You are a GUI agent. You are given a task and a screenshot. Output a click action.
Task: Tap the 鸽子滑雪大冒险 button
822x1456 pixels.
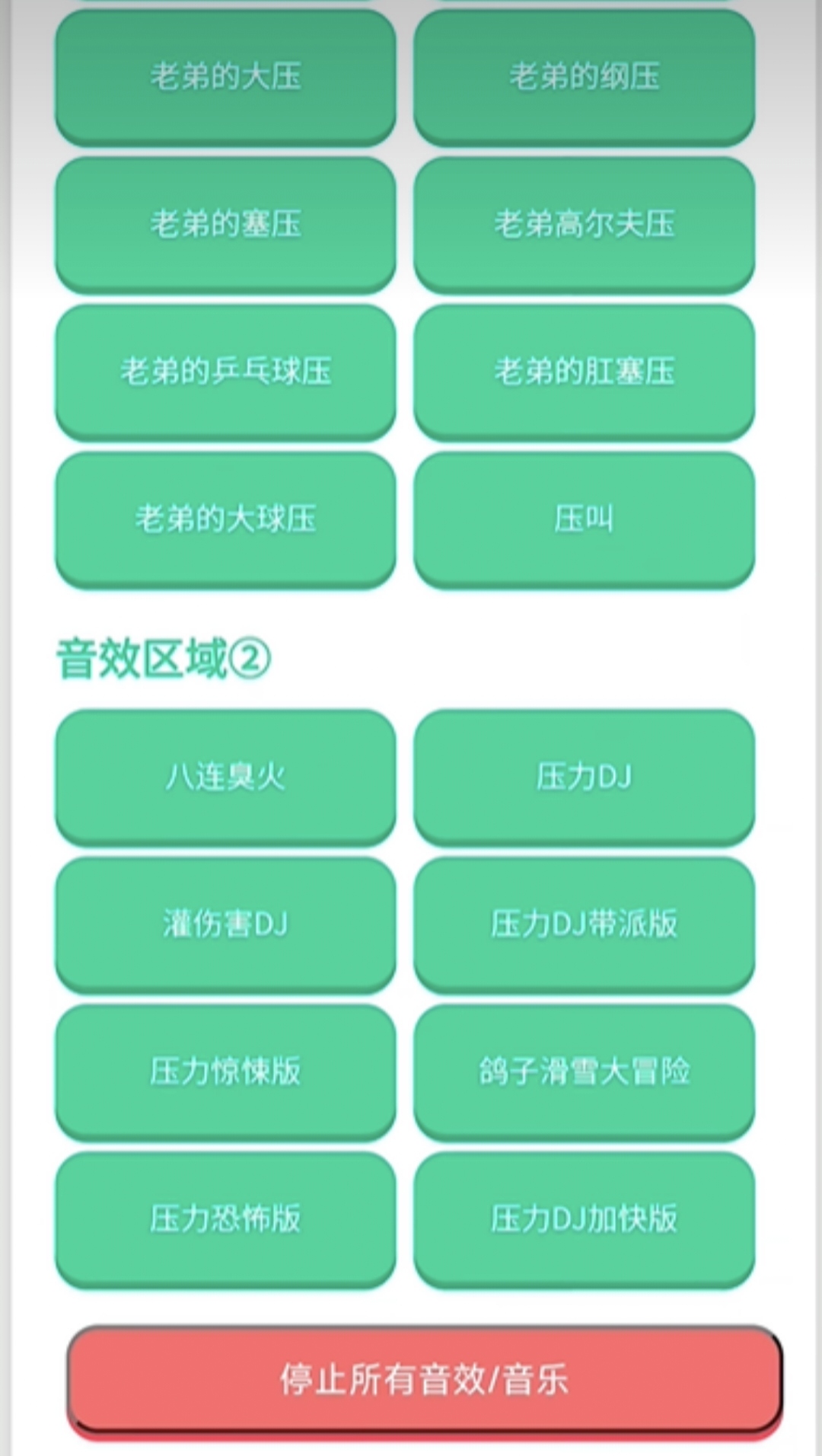click(584, 1071)
